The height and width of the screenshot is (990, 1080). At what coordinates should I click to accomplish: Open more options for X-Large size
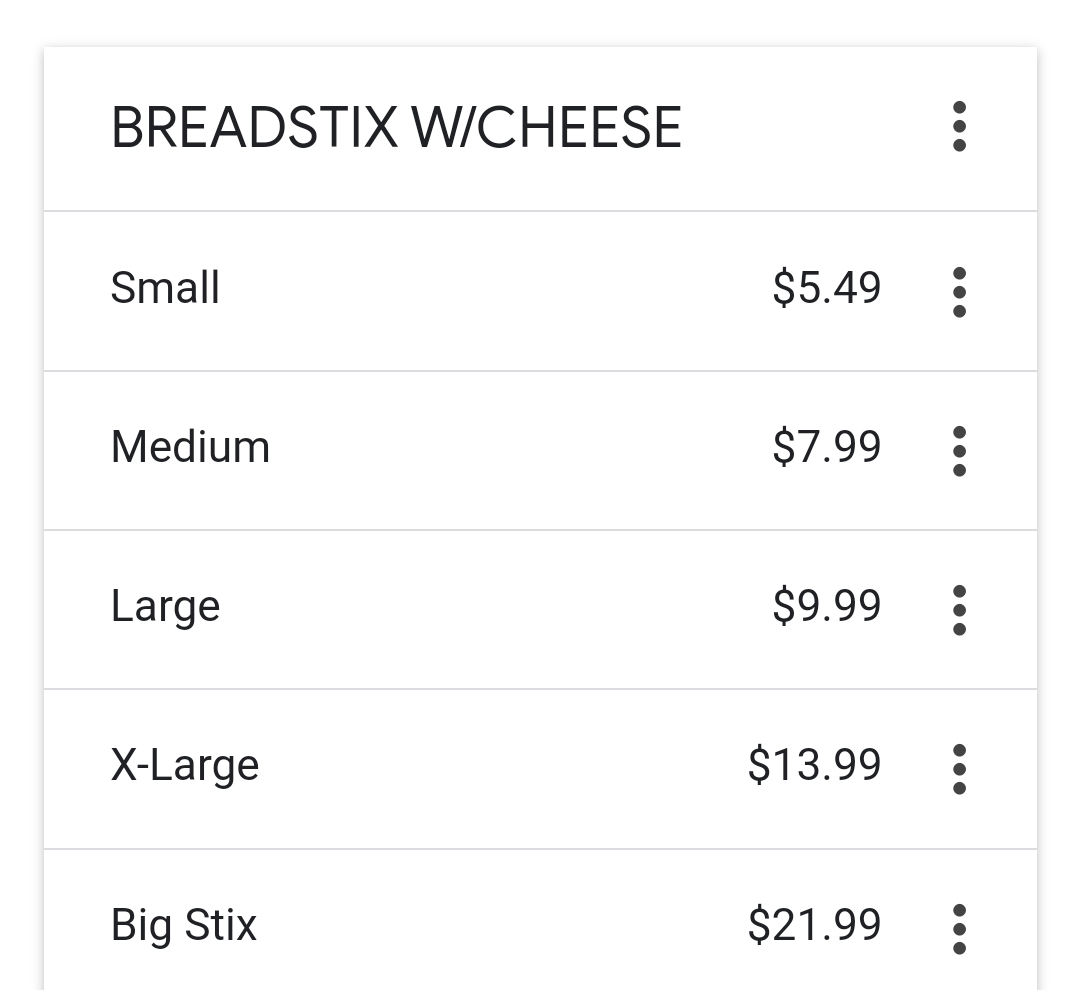[959, 768]
